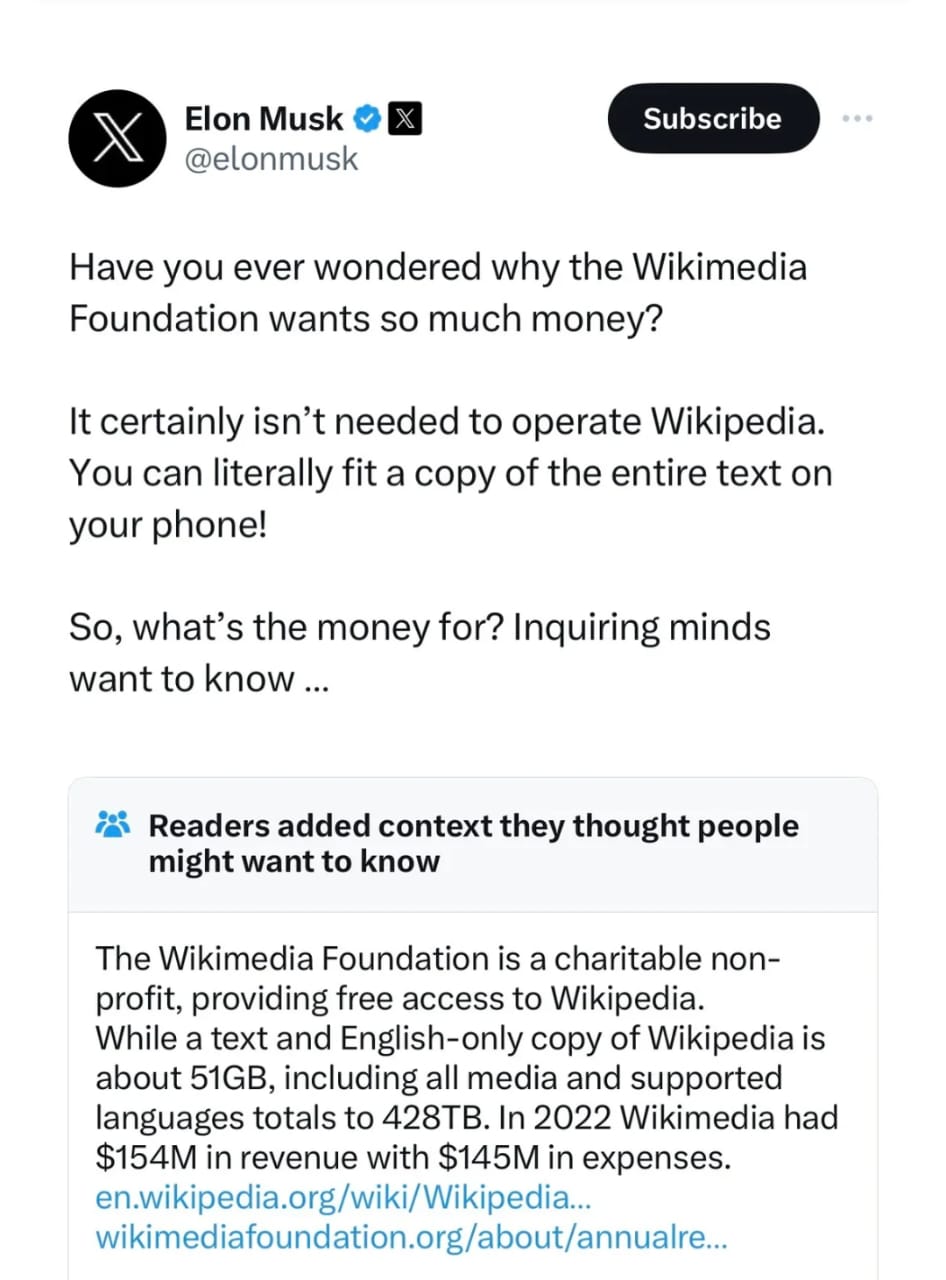
Task: Open the post's three-dot overflow menu
Action: 858,118
